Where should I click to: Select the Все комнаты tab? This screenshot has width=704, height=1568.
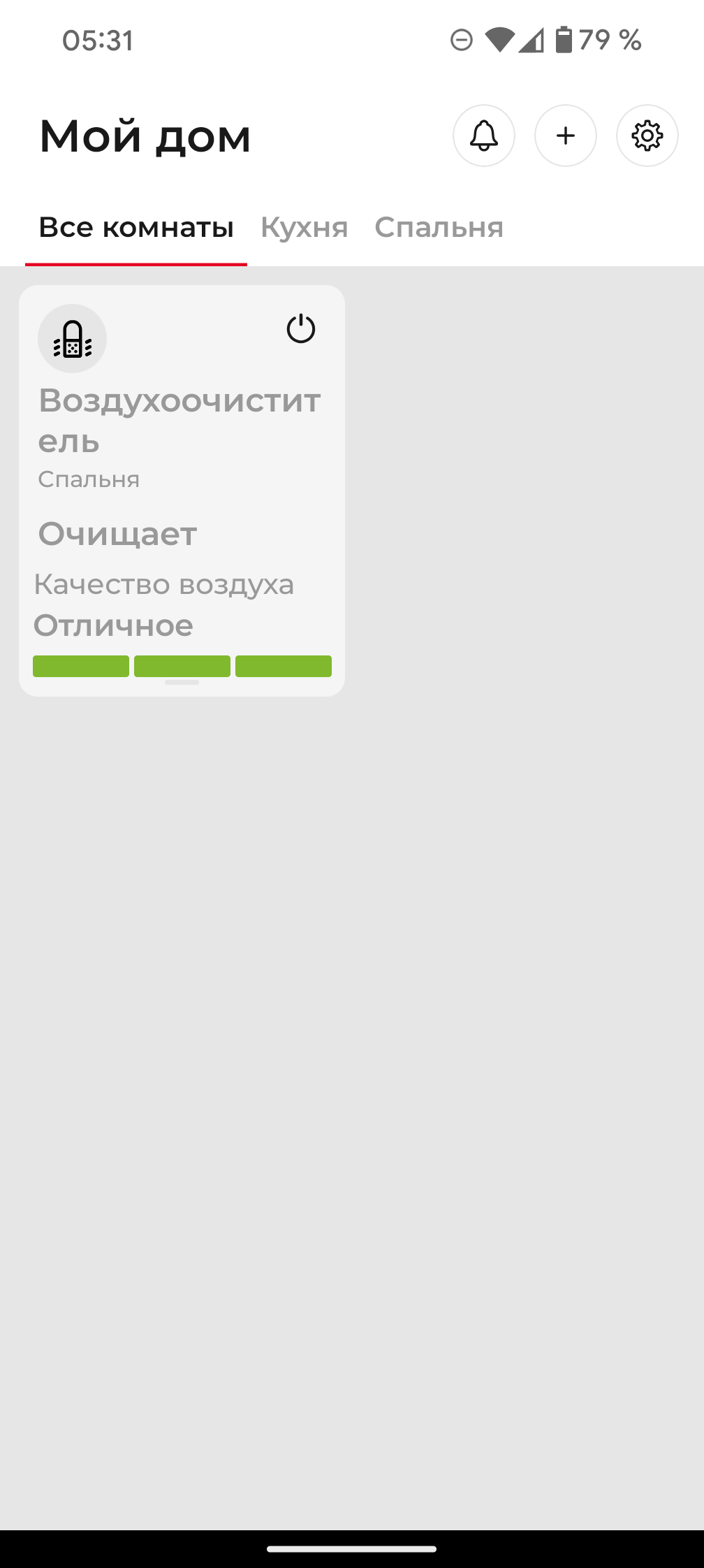coord(136,228)
